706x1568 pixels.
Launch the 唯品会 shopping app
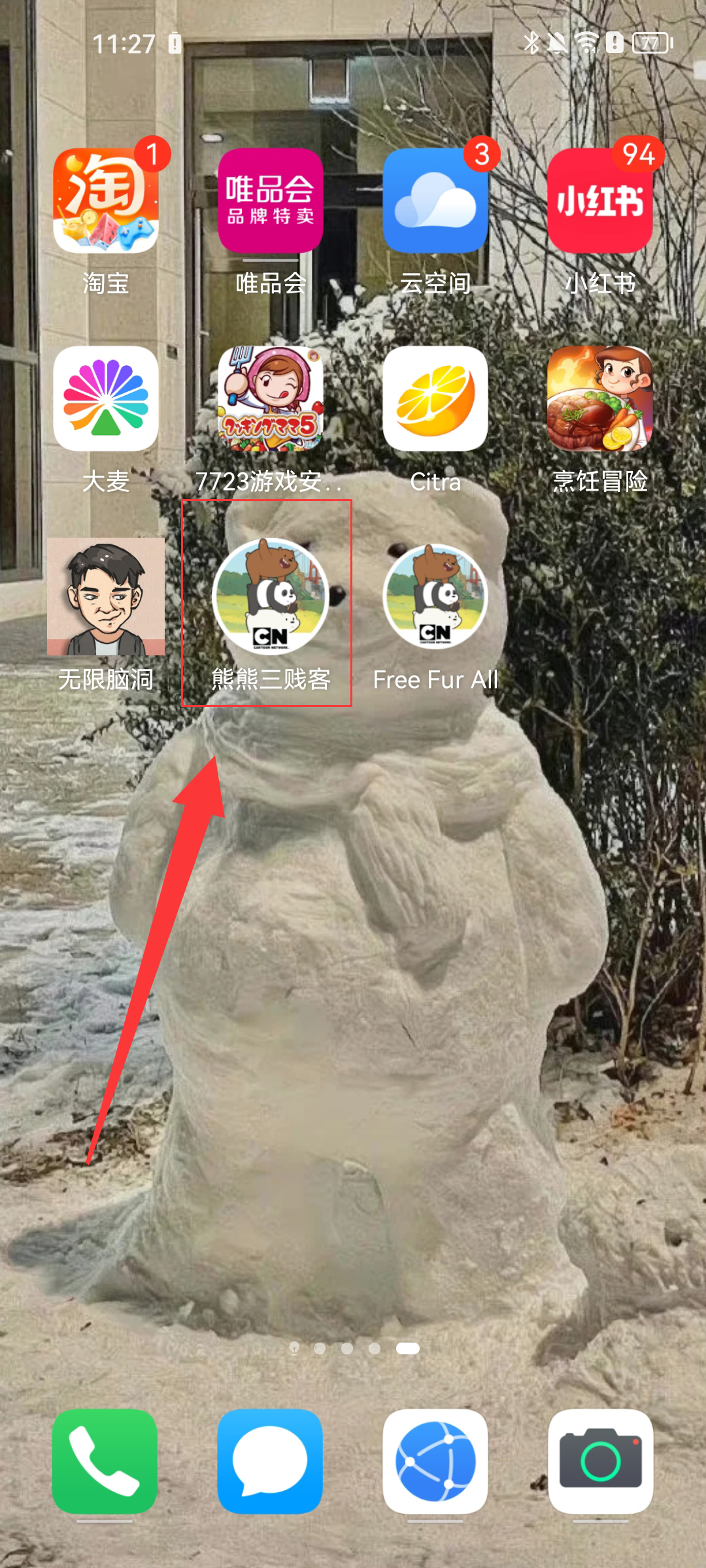coord(270,201)
